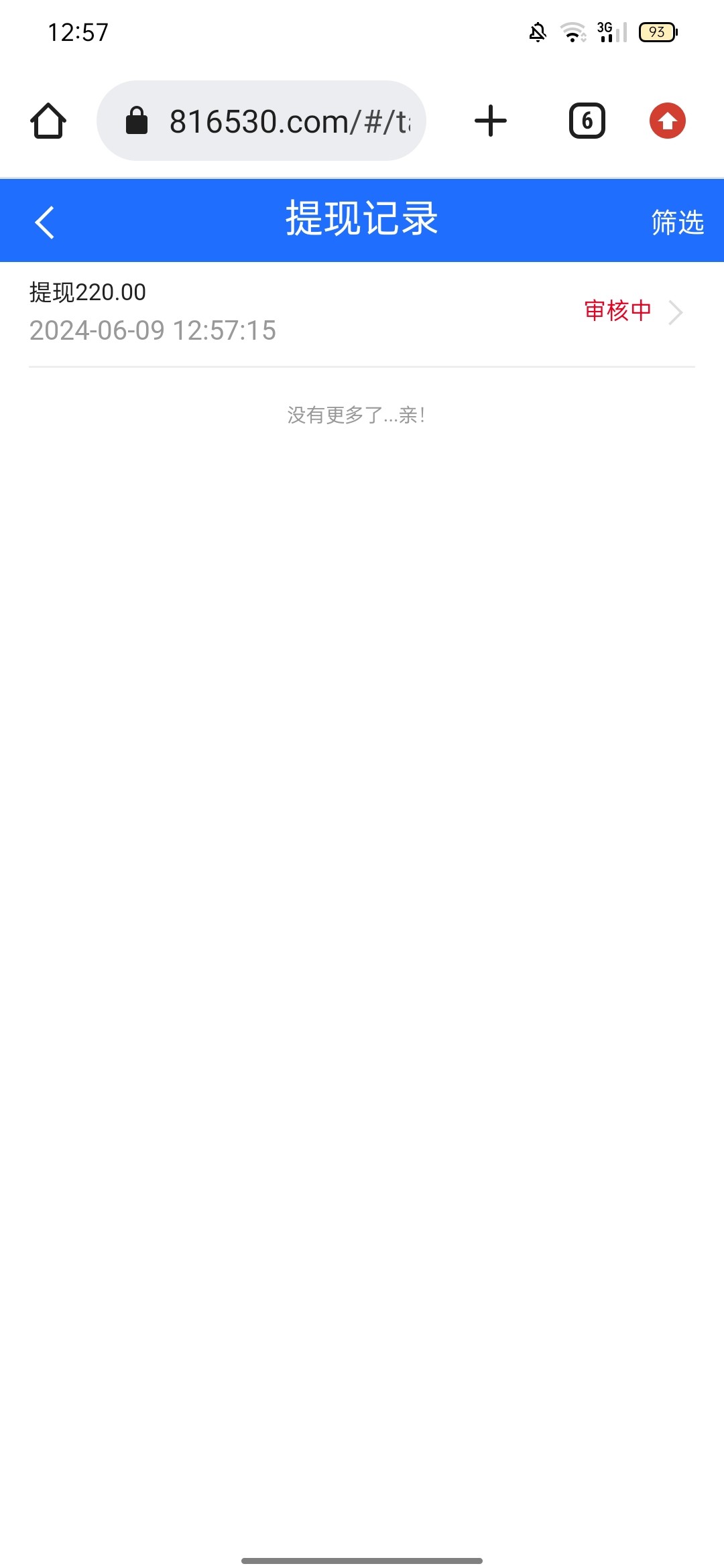The height and width of the screenshot is (1568, 724).
Task: View the 6 open tabs
Action: coord(587,121)
